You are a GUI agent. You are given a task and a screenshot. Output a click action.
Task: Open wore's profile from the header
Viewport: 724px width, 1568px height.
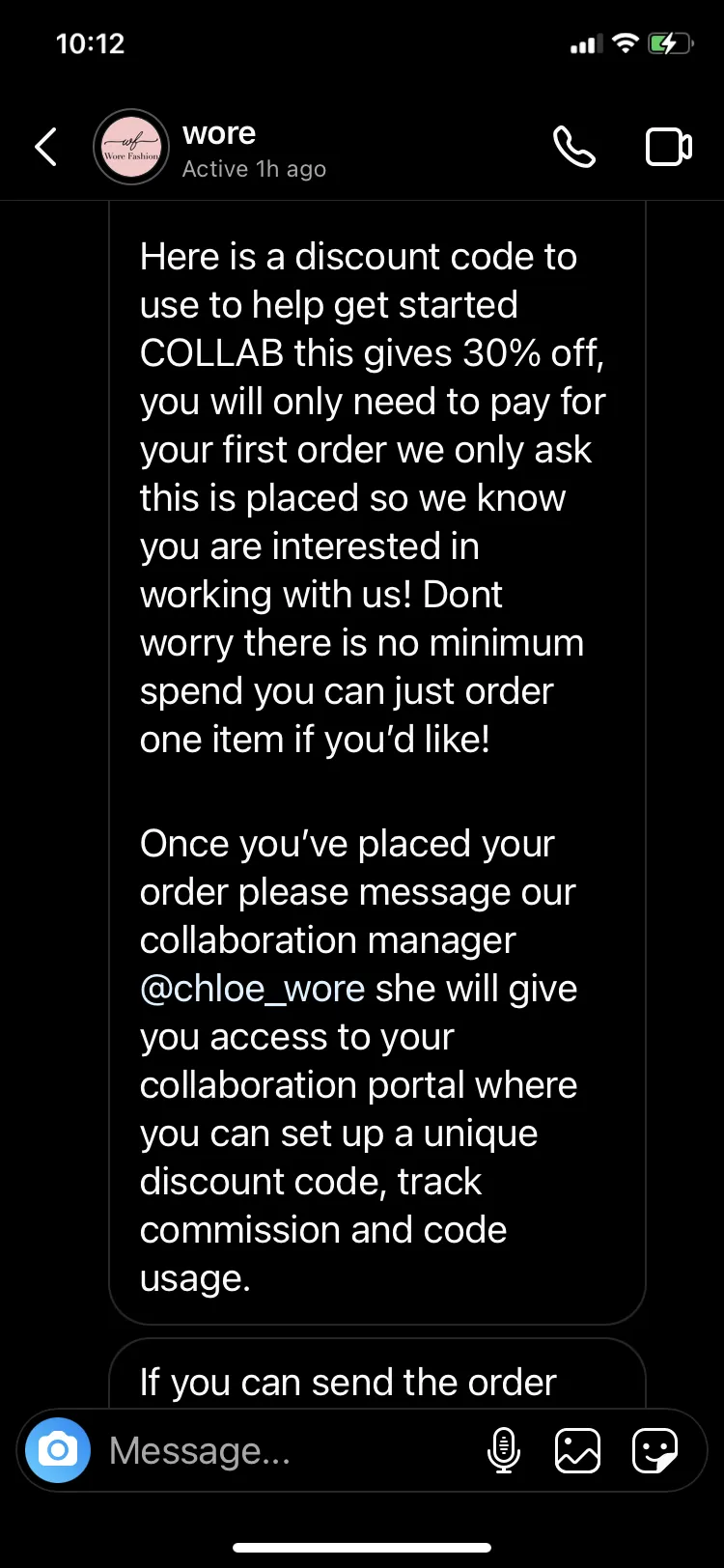click(x=131, y=147)
